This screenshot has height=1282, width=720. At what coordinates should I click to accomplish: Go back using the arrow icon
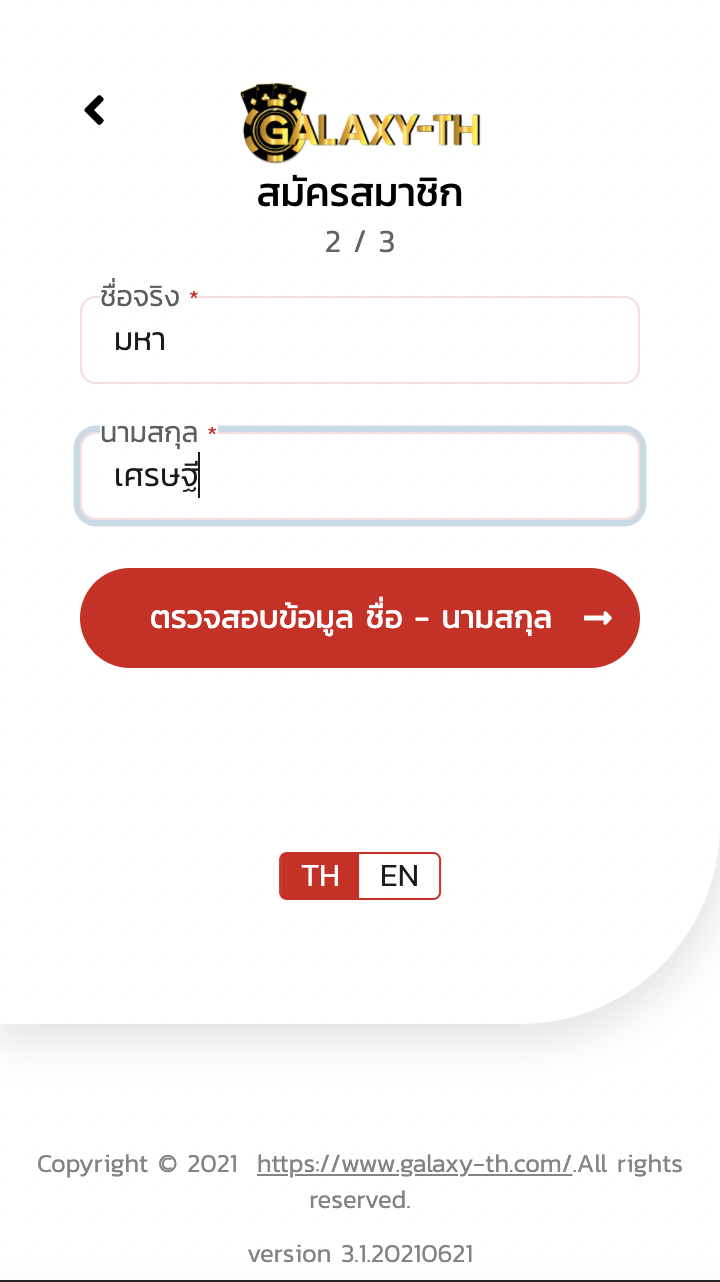coord(95,110)
